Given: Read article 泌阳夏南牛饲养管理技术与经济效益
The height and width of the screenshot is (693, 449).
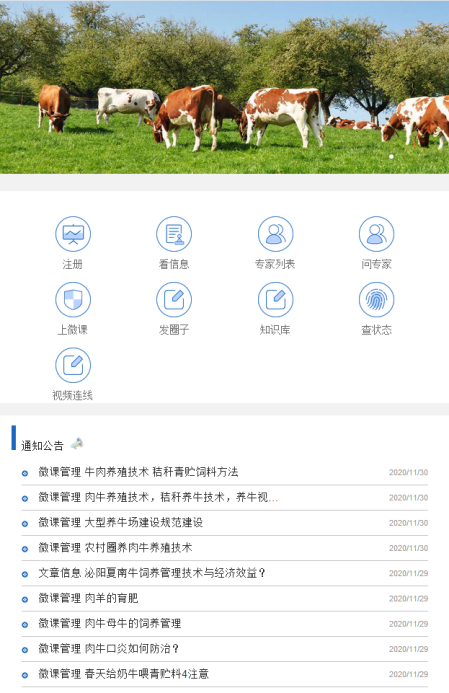Looking at the screenshot, I should 224,573.
